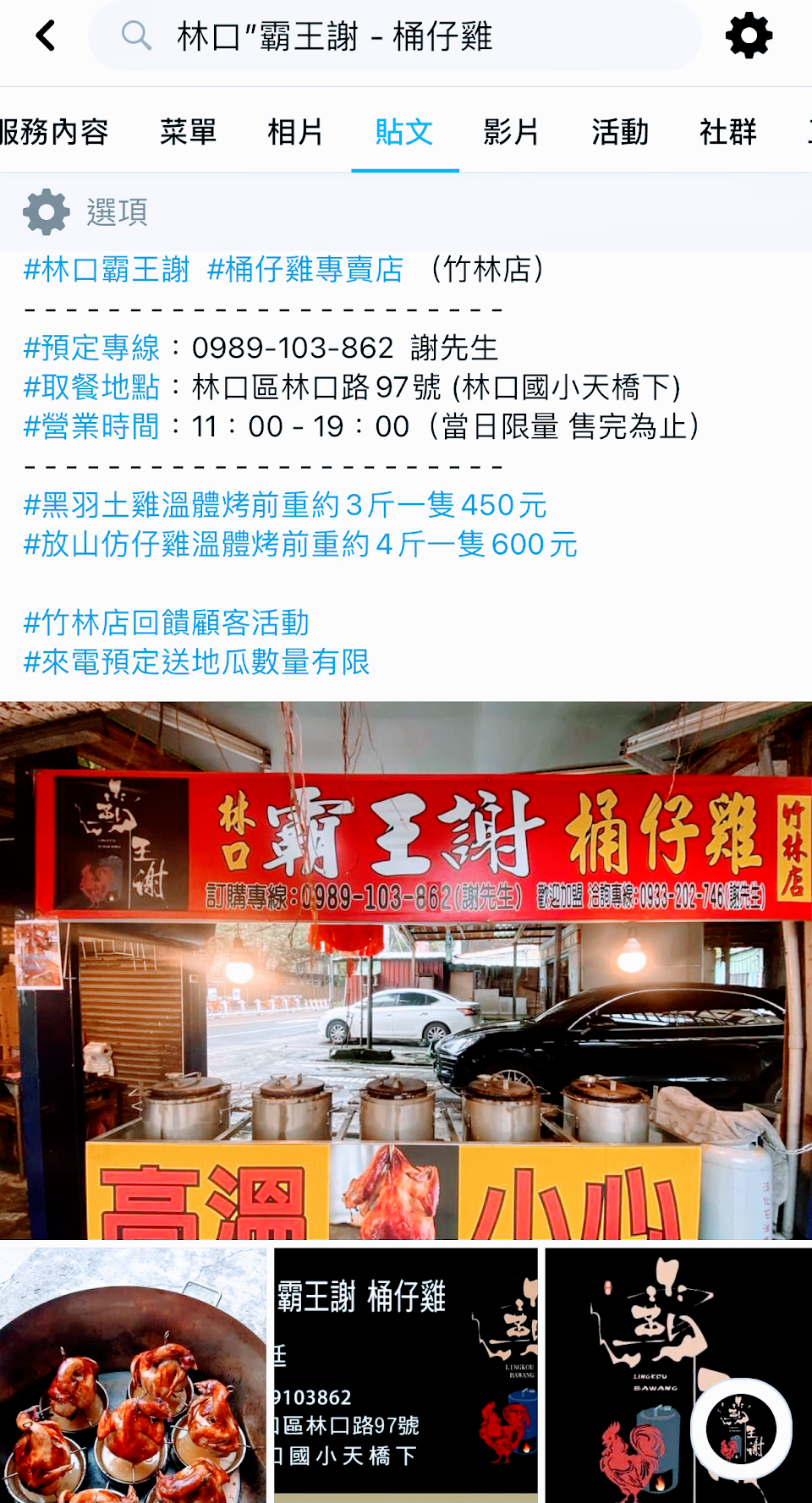This screenshot has width=812, height=1503.
Task: Tap the floating round page logo button
Action: pos(741,1428)
